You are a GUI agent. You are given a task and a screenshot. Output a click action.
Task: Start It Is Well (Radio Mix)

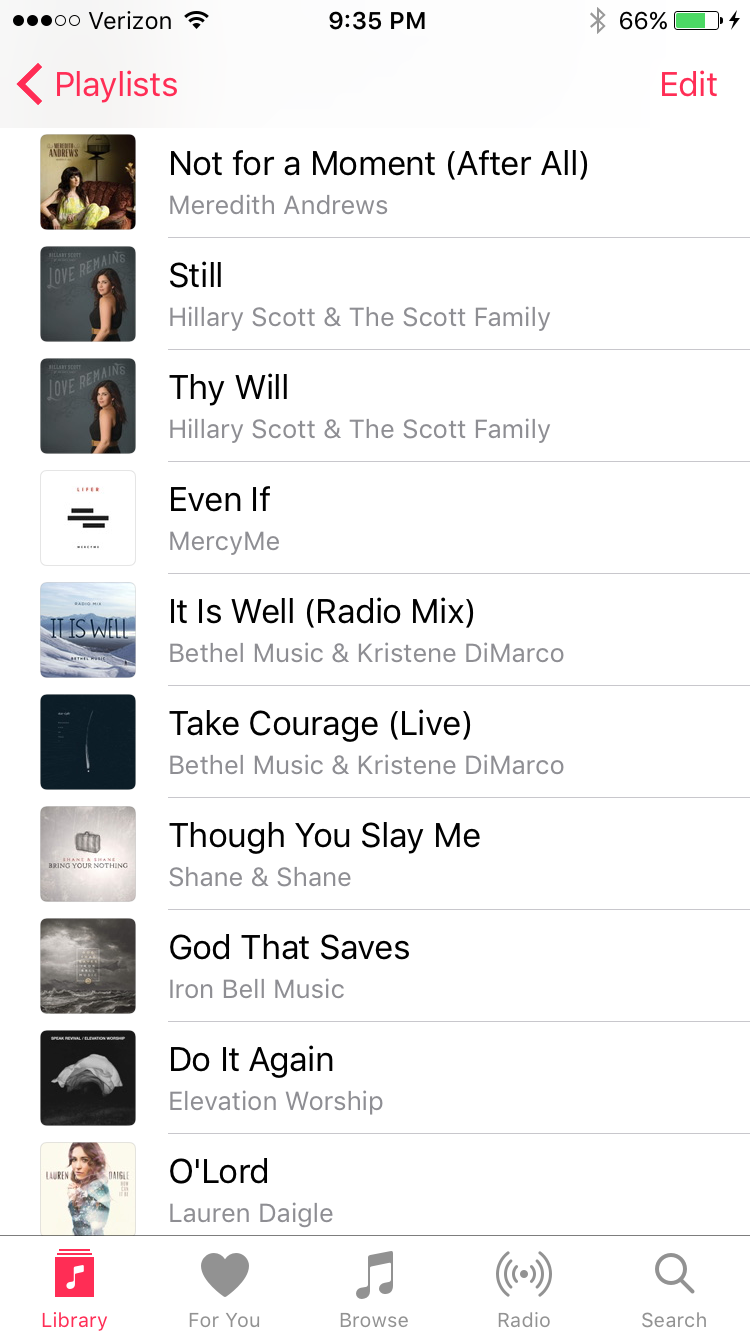[366, 630]
